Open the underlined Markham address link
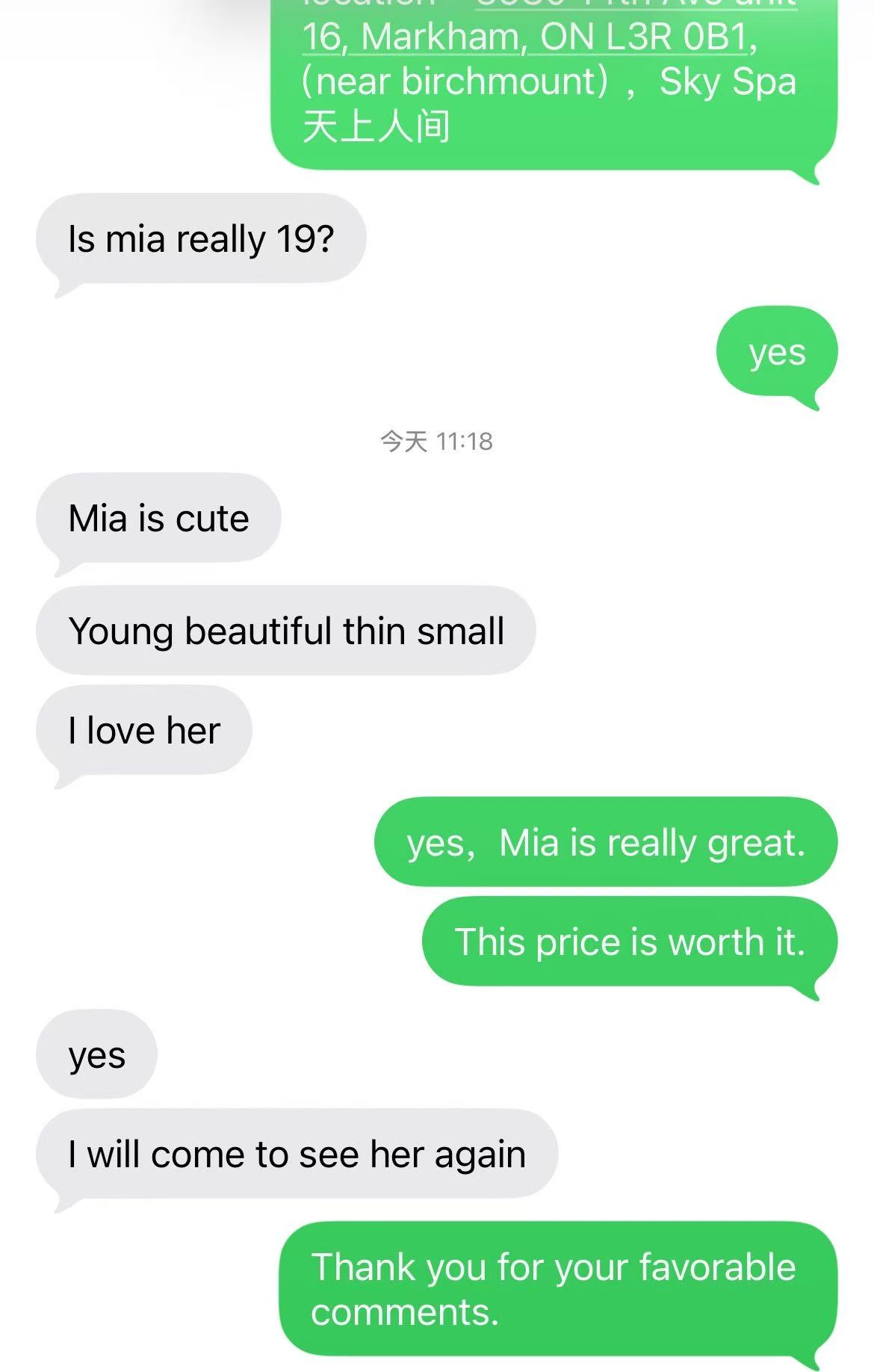This screenshot has height=1372, width=874. 523,37
